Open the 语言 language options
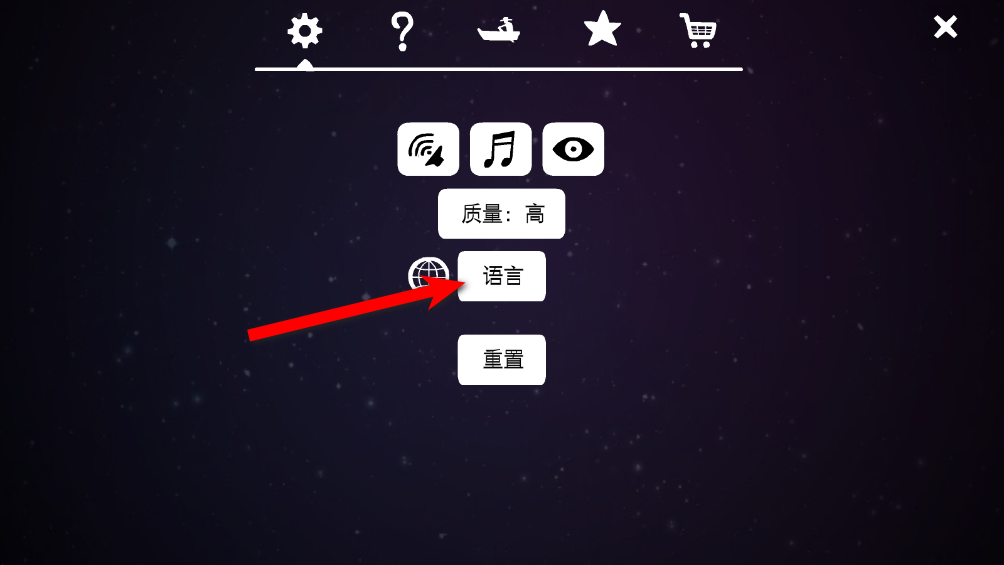 [x=502, y=276]
